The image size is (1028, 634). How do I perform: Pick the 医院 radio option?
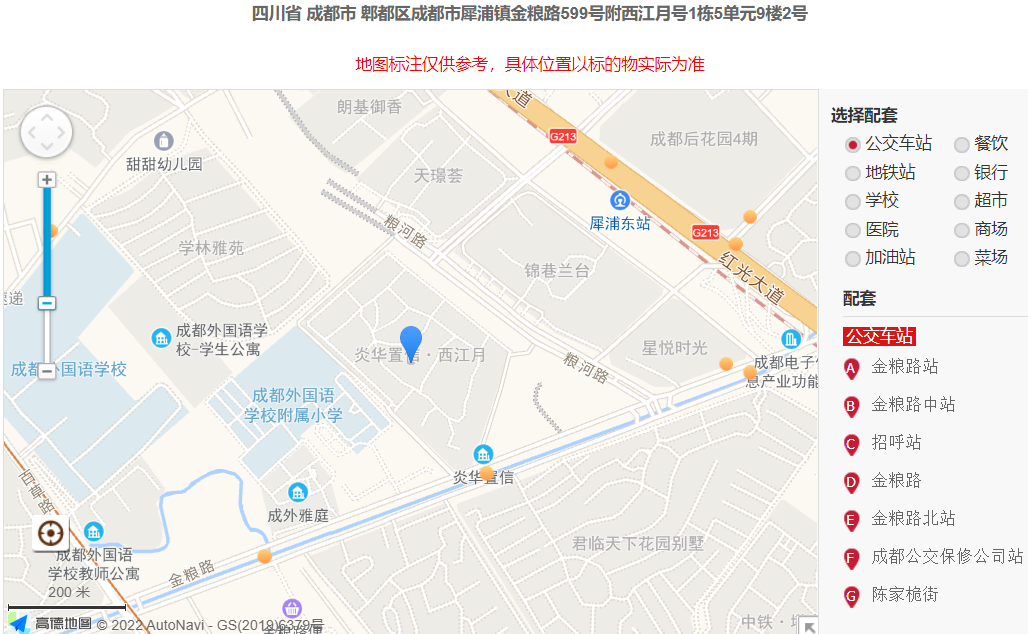pos(853,230)
